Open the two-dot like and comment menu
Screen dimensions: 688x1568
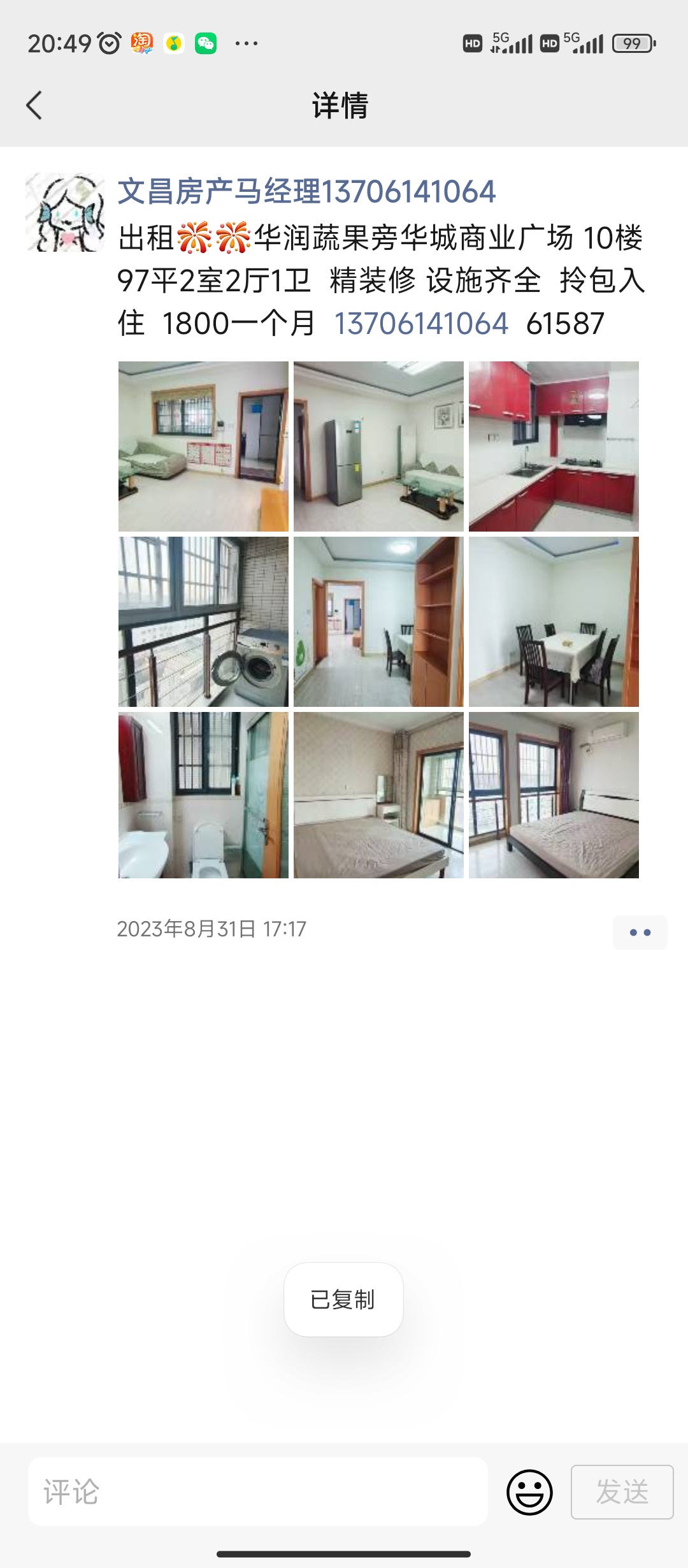(640, 933)
